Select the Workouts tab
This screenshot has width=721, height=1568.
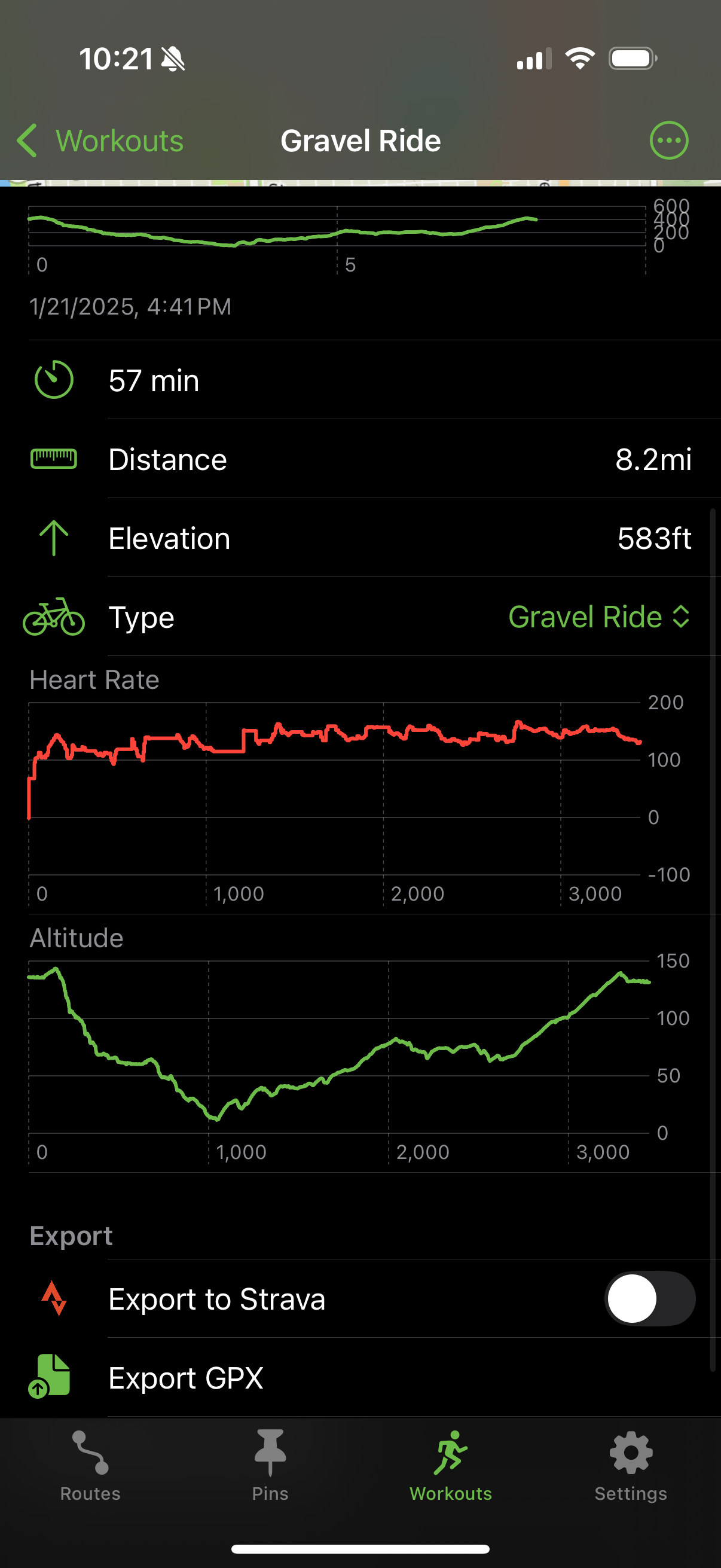coord(450,1465)
